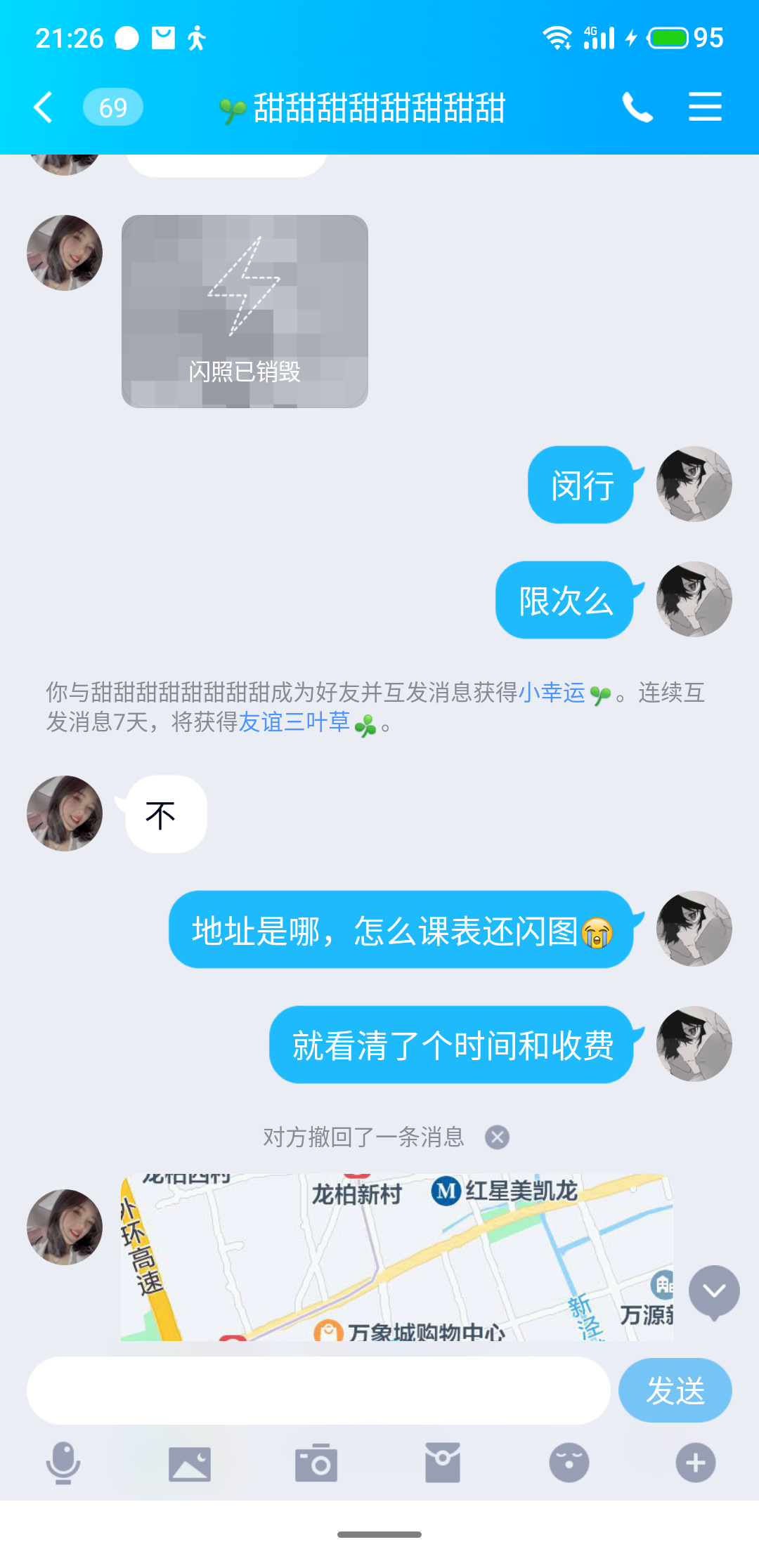Open the 小幸运 link
The image size is (759, 1568).
tap(552, 693)
